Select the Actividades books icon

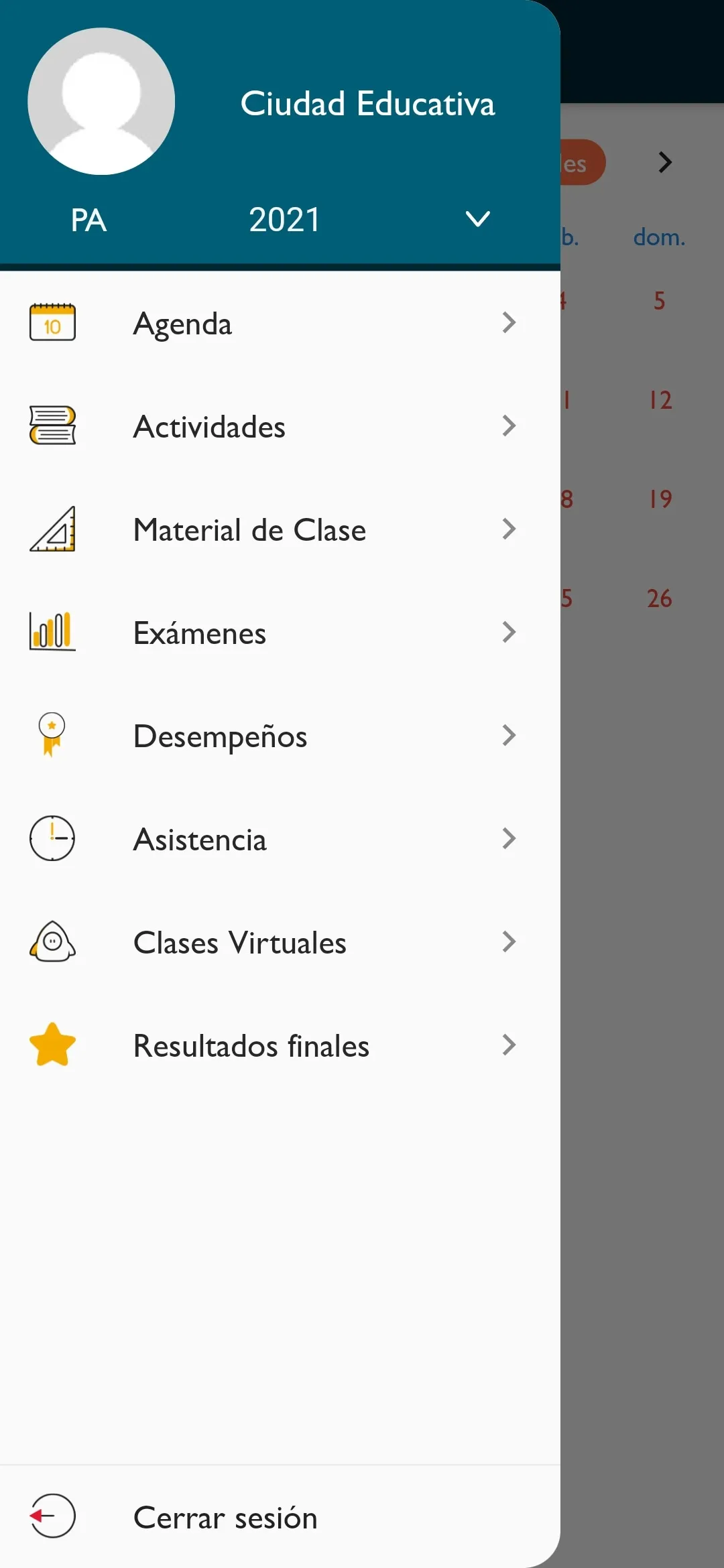tap(52, 426)
